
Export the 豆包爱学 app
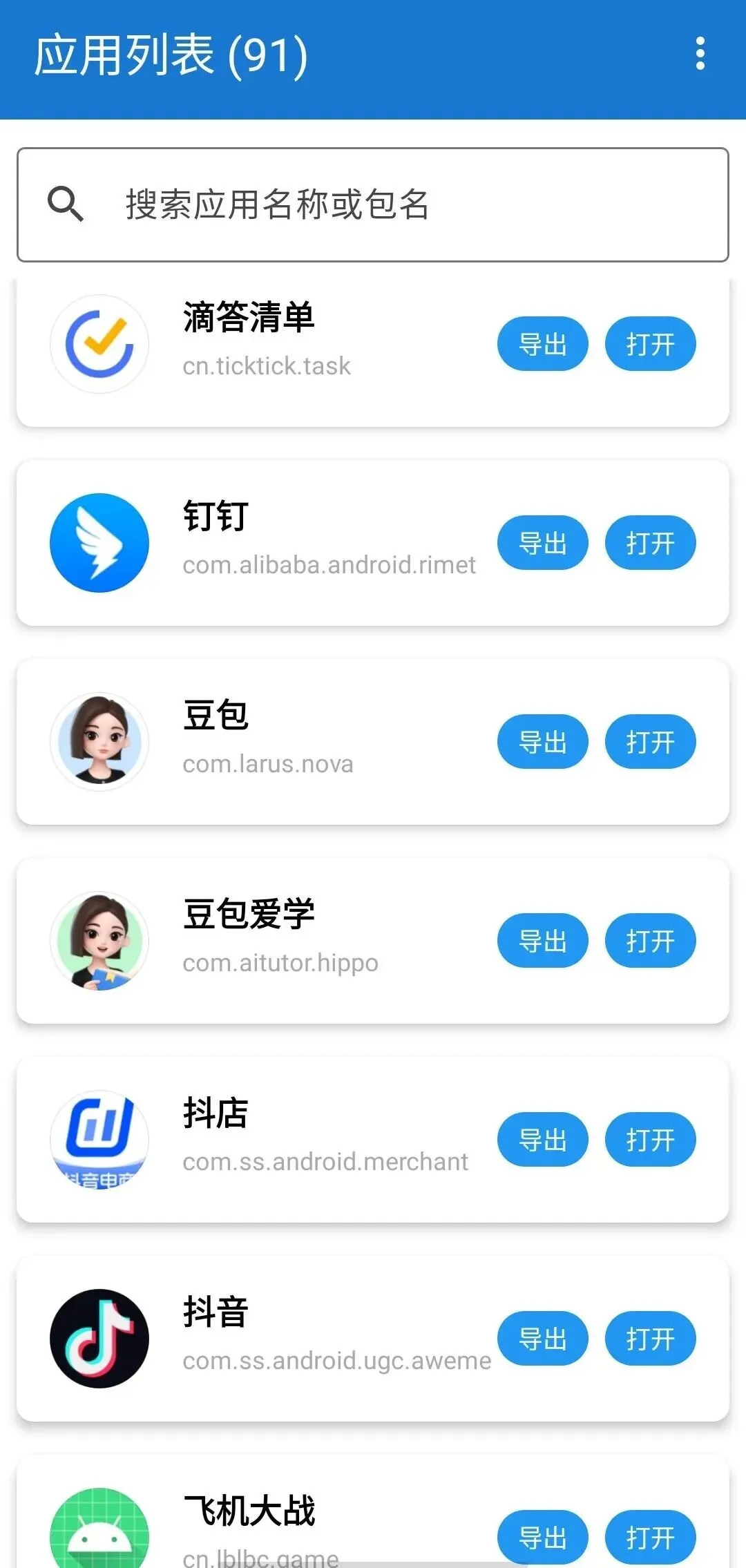tap(542, 941)
